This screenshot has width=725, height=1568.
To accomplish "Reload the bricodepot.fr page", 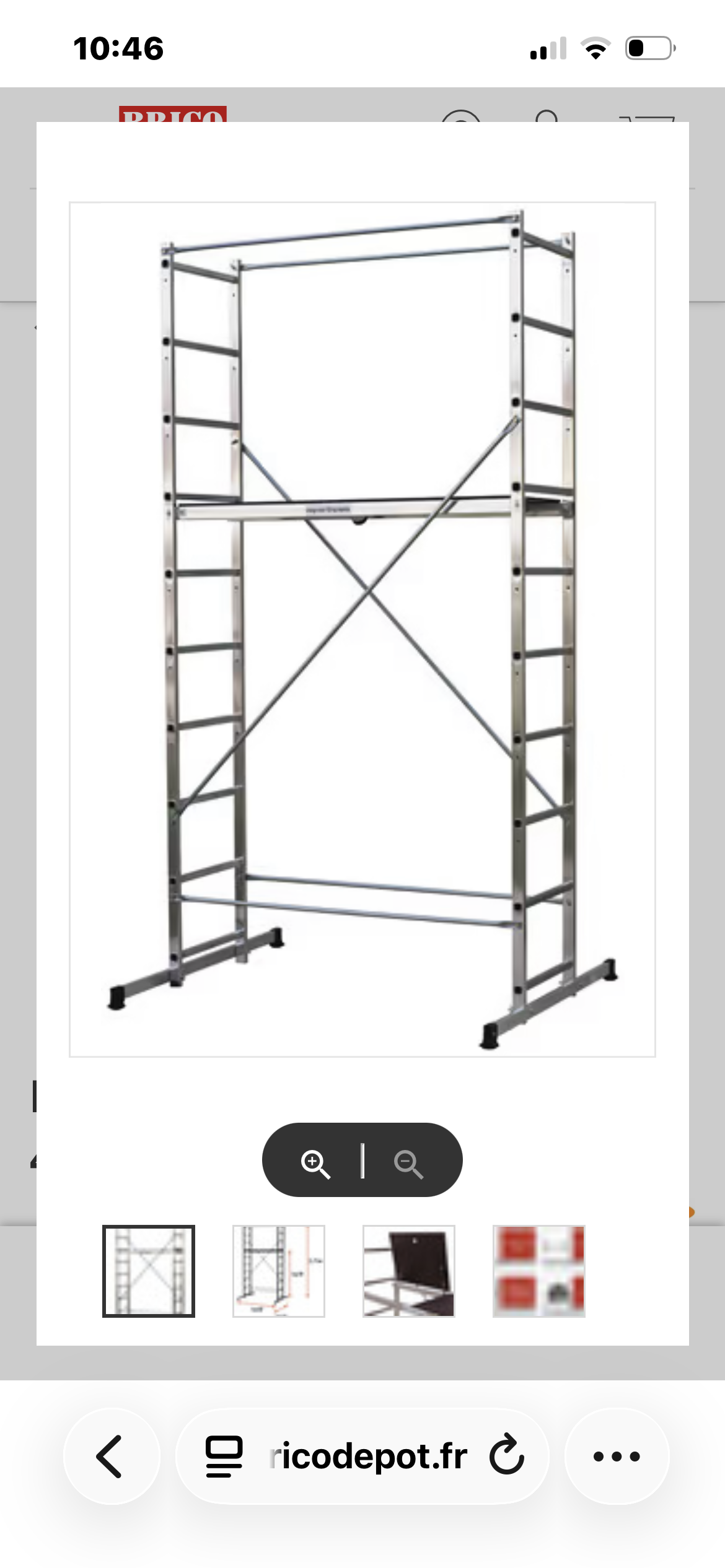I will point(507,1456).
